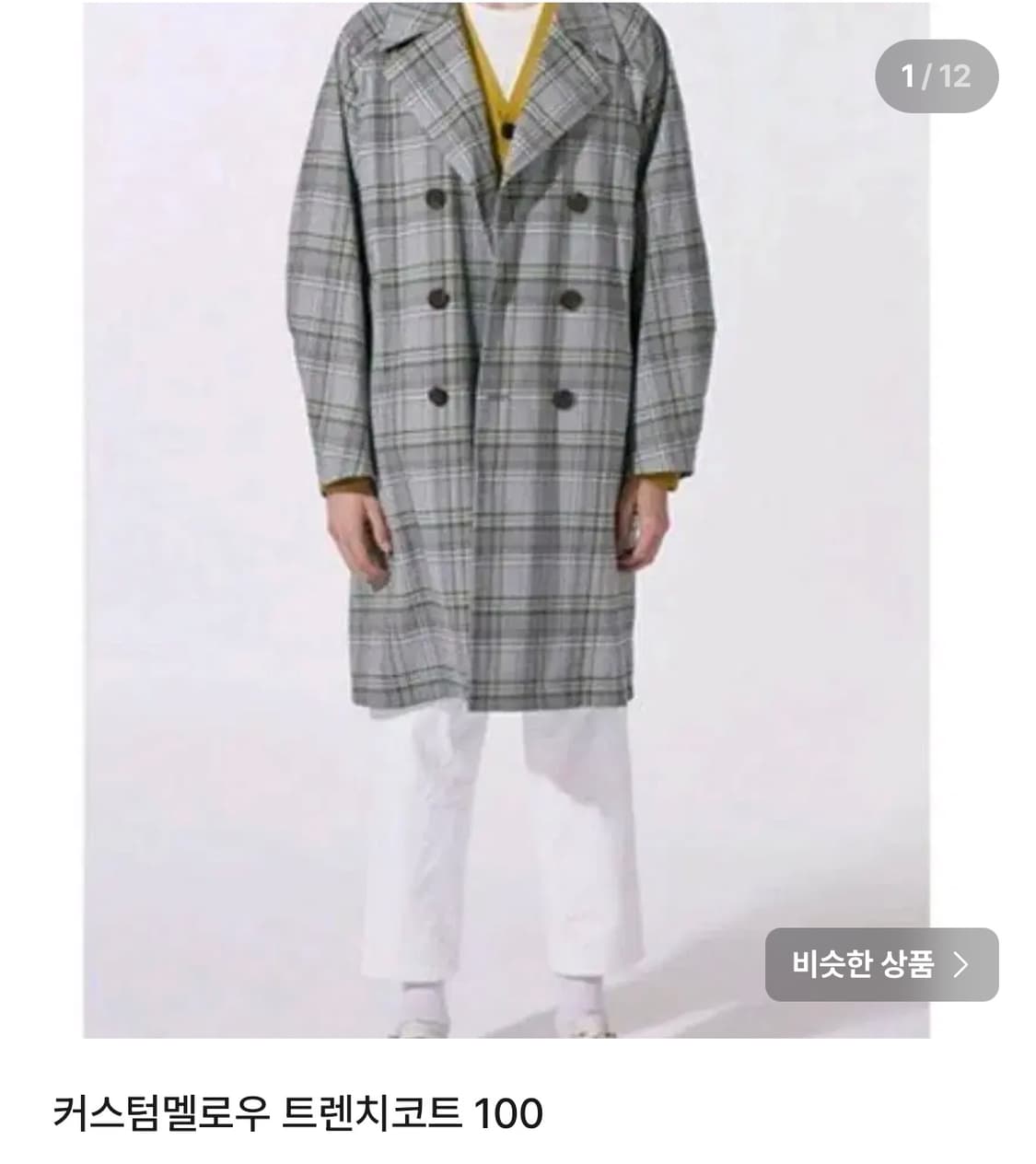Screen dimensions: 1036x1164
Task: Tap 비슷한 상품 to see similar products
Action: tap(869, 963)
